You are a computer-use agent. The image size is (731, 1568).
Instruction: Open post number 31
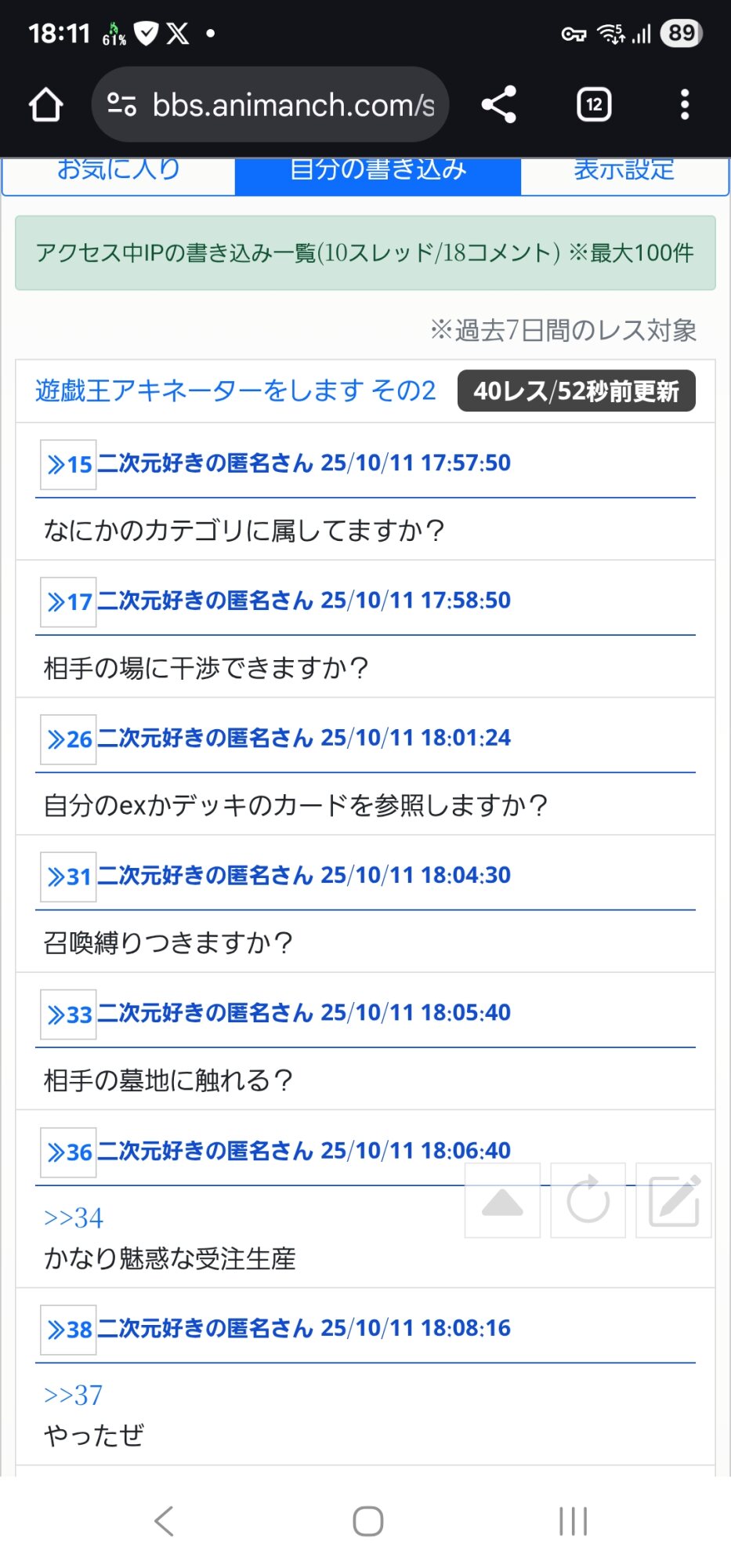click(68, 877)
